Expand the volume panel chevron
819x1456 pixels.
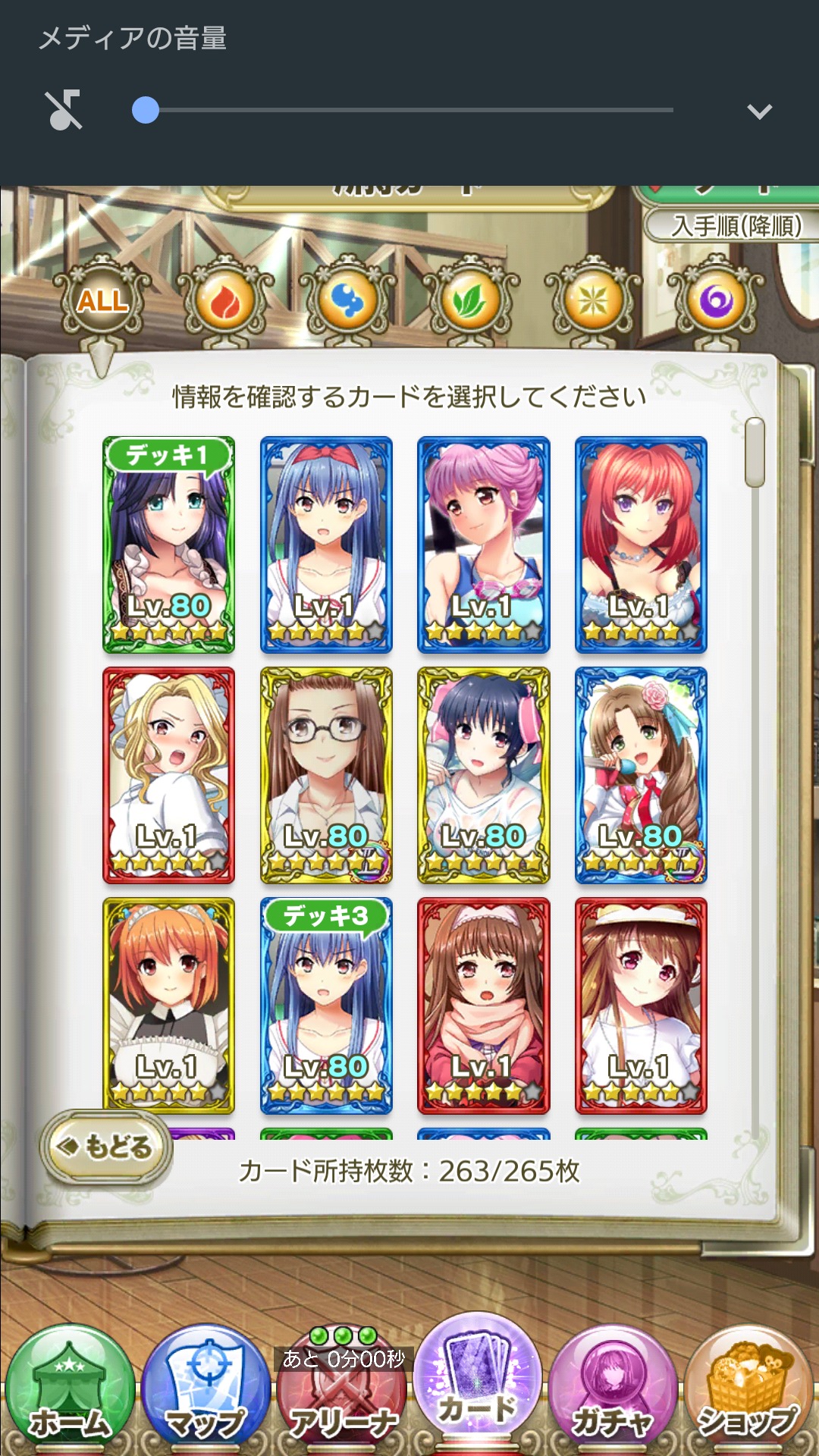759,111
